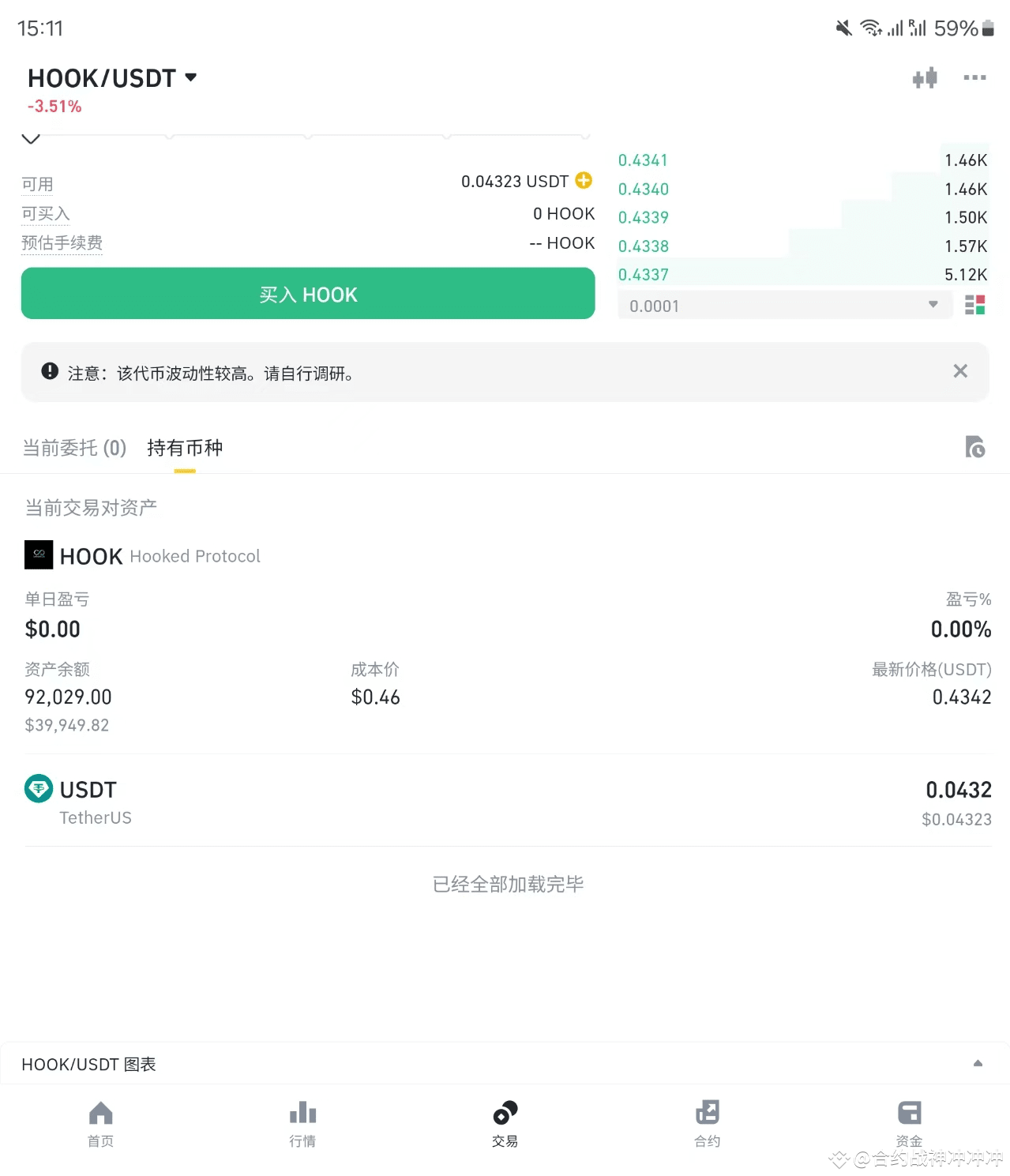Open the candlestick chart view icon
Image resolution: width=1010 pixels, height=1176 pixels.
point(924,77)
